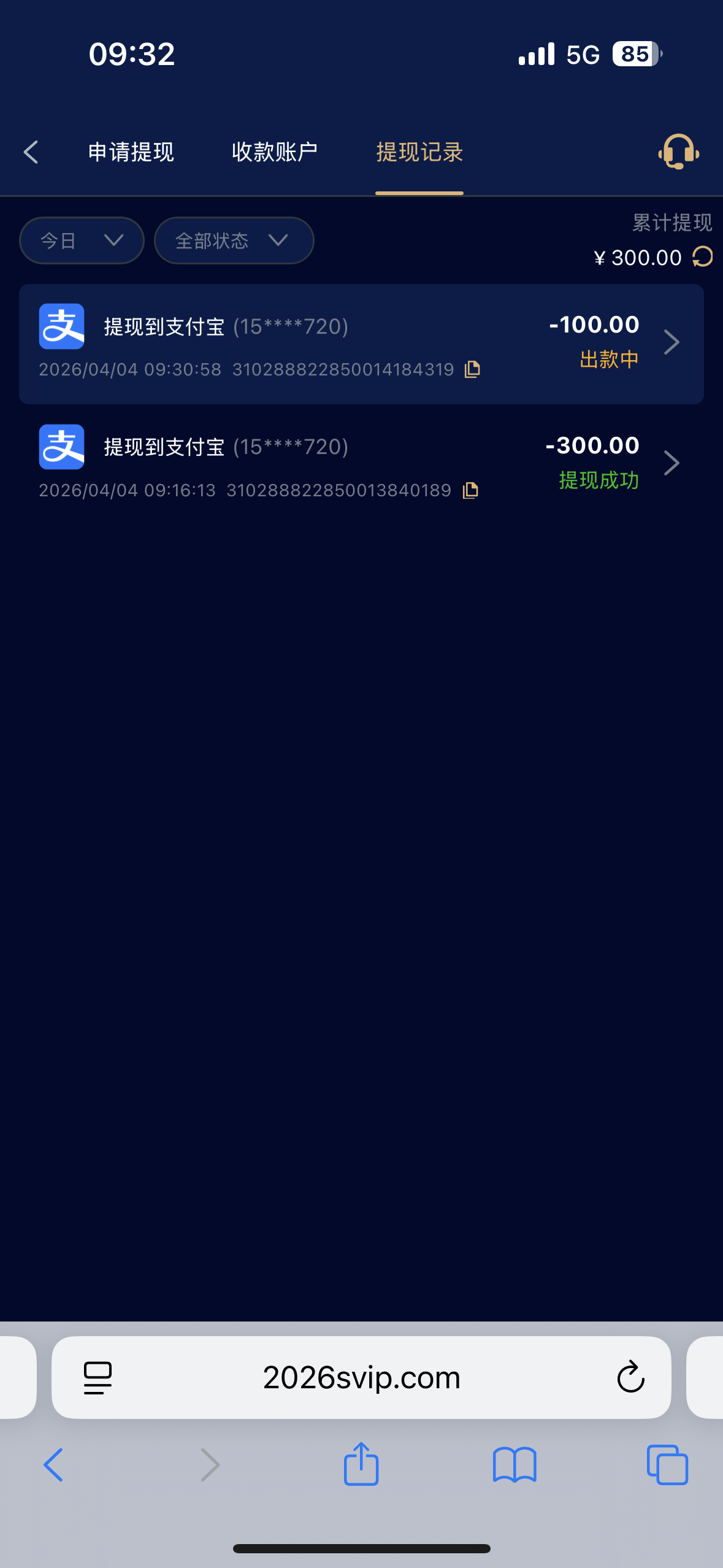Switch to the 收款账户 tab
Image resolution: width=723 pixels, height=1568 pixels.
pos(274,152)
